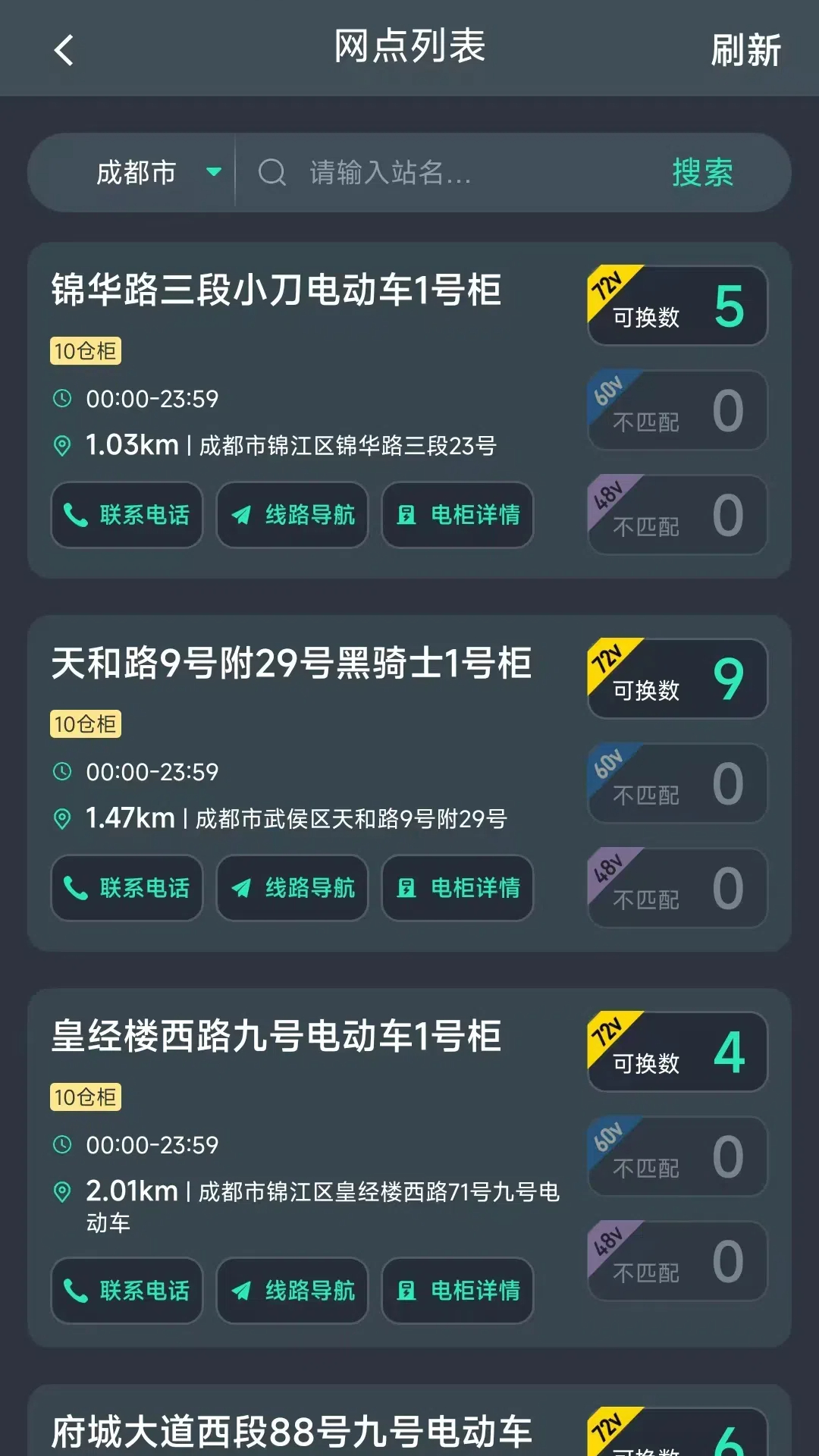Tap the search magnifier icon
Screen dimensions: 819x1456
(271, 173)
